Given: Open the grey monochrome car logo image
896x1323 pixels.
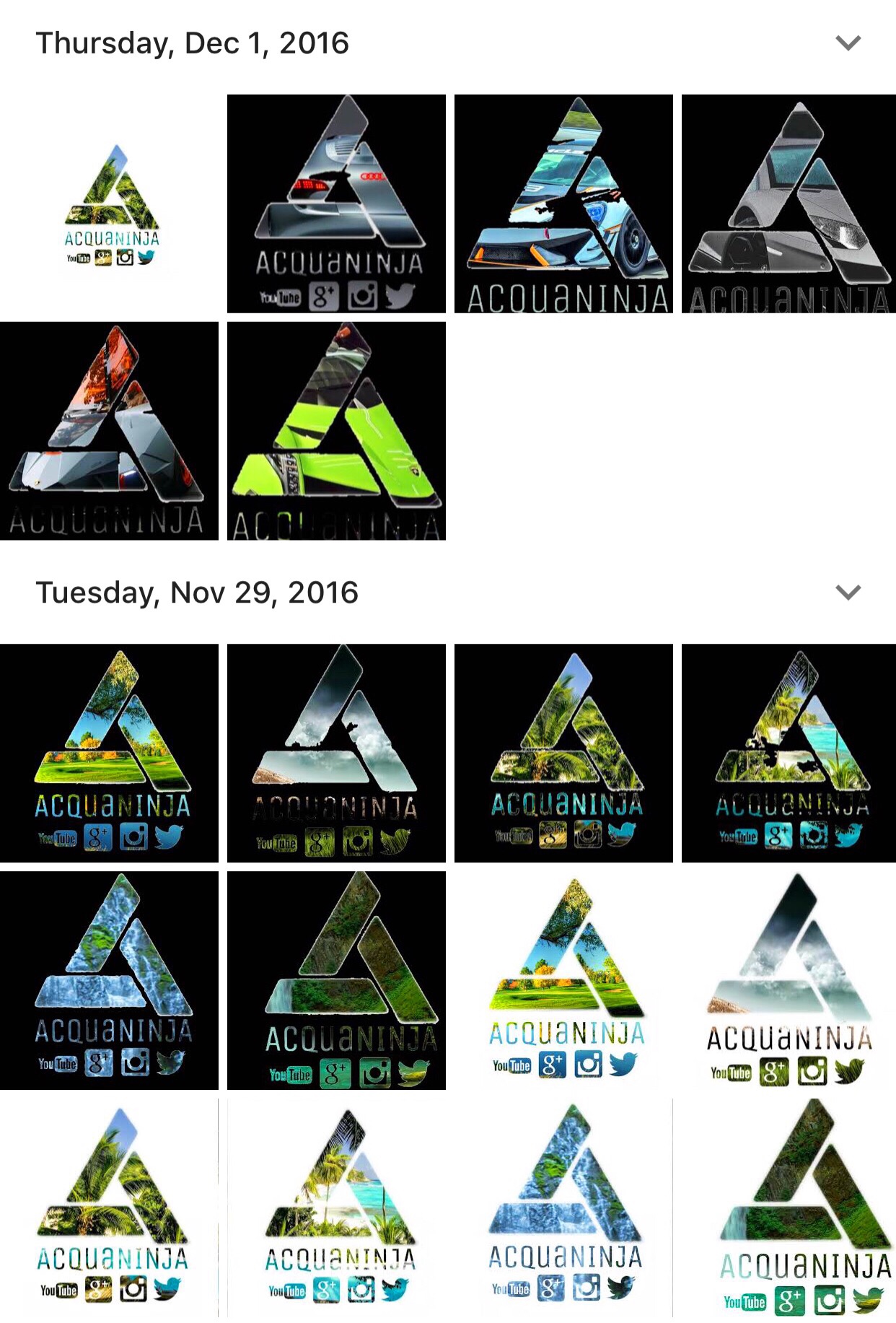Looking at the screenshot, I should [789, 204].
